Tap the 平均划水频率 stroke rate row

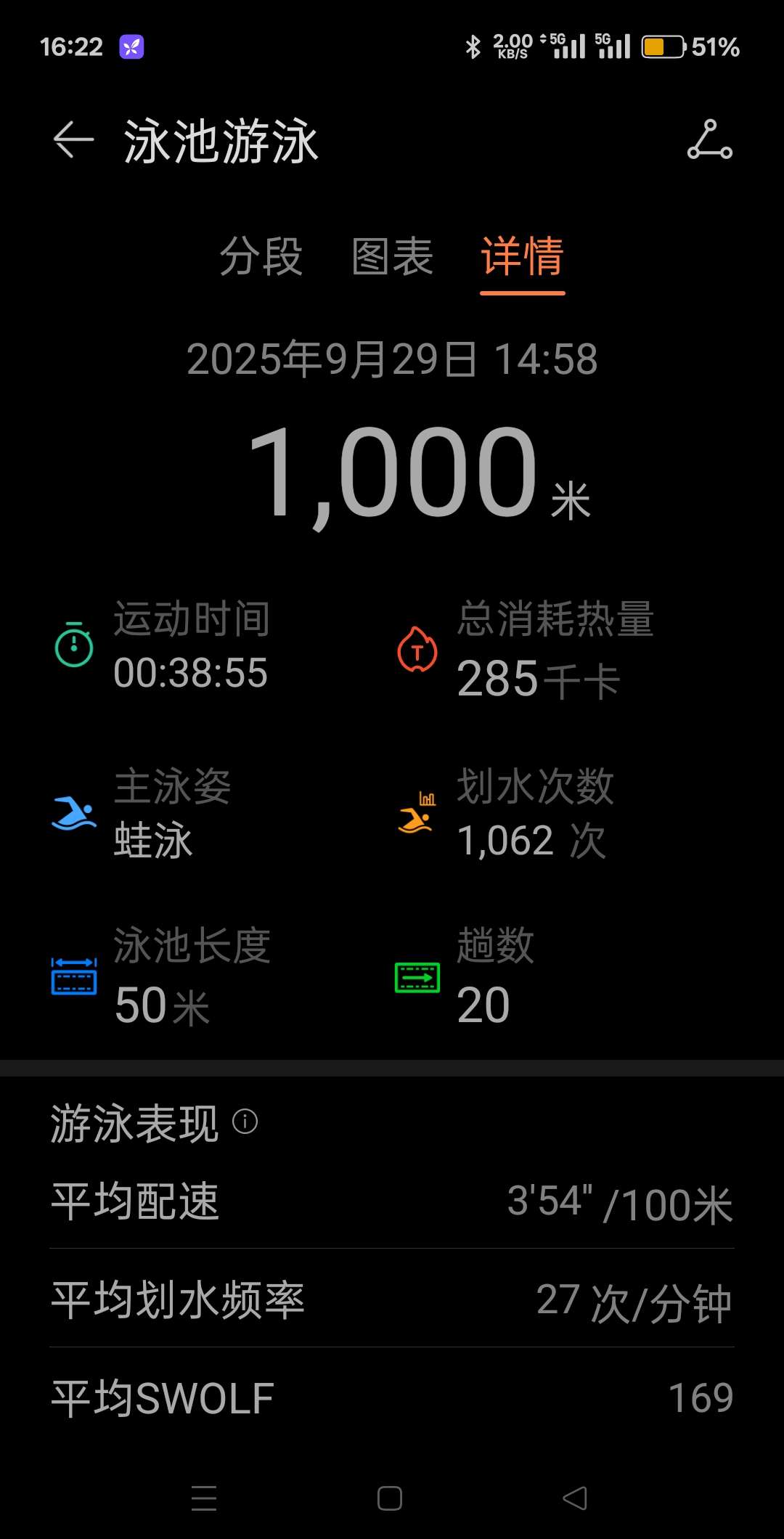click(x=392, y=1299)
